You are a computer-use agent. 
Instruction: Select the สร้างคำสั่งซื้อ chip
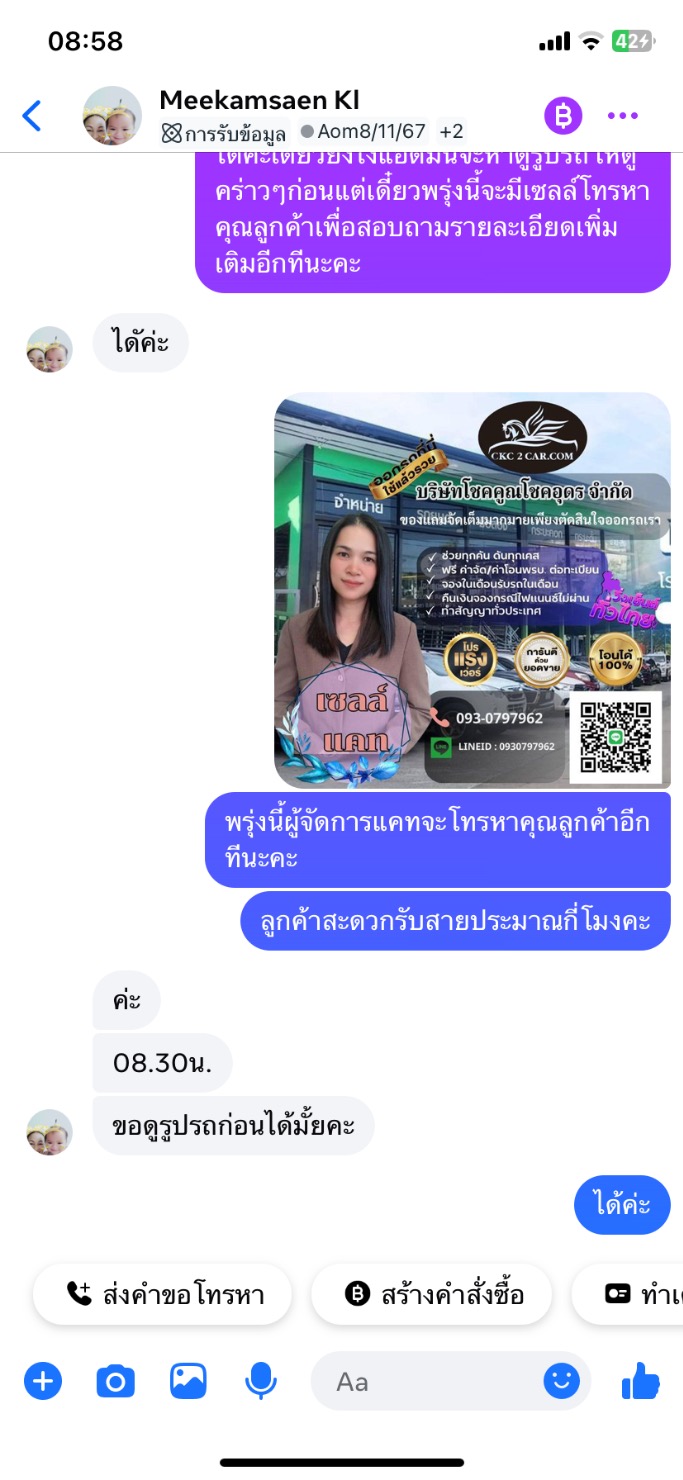pyautogui.click(x=431, y=1295)
